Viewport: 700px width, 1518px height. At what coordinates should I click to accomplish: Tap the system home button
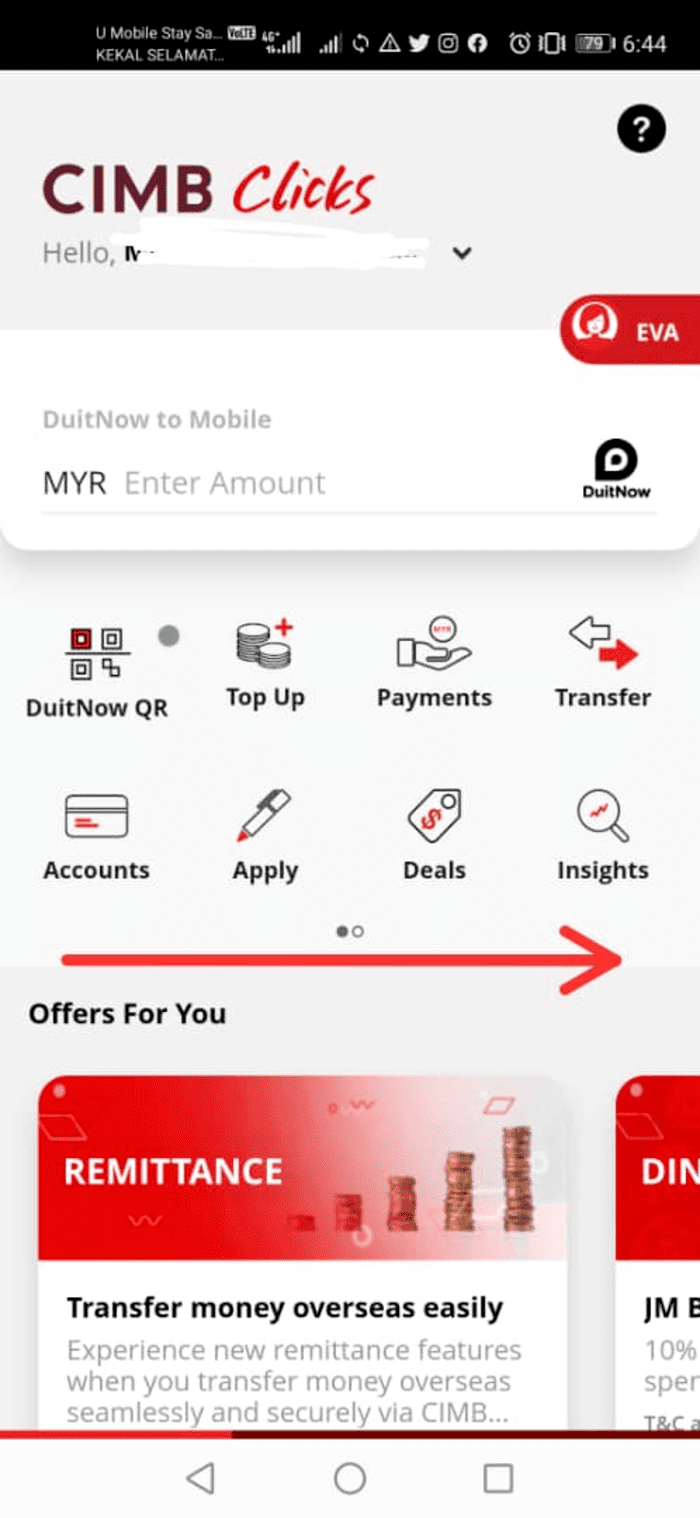(350, 1478)
